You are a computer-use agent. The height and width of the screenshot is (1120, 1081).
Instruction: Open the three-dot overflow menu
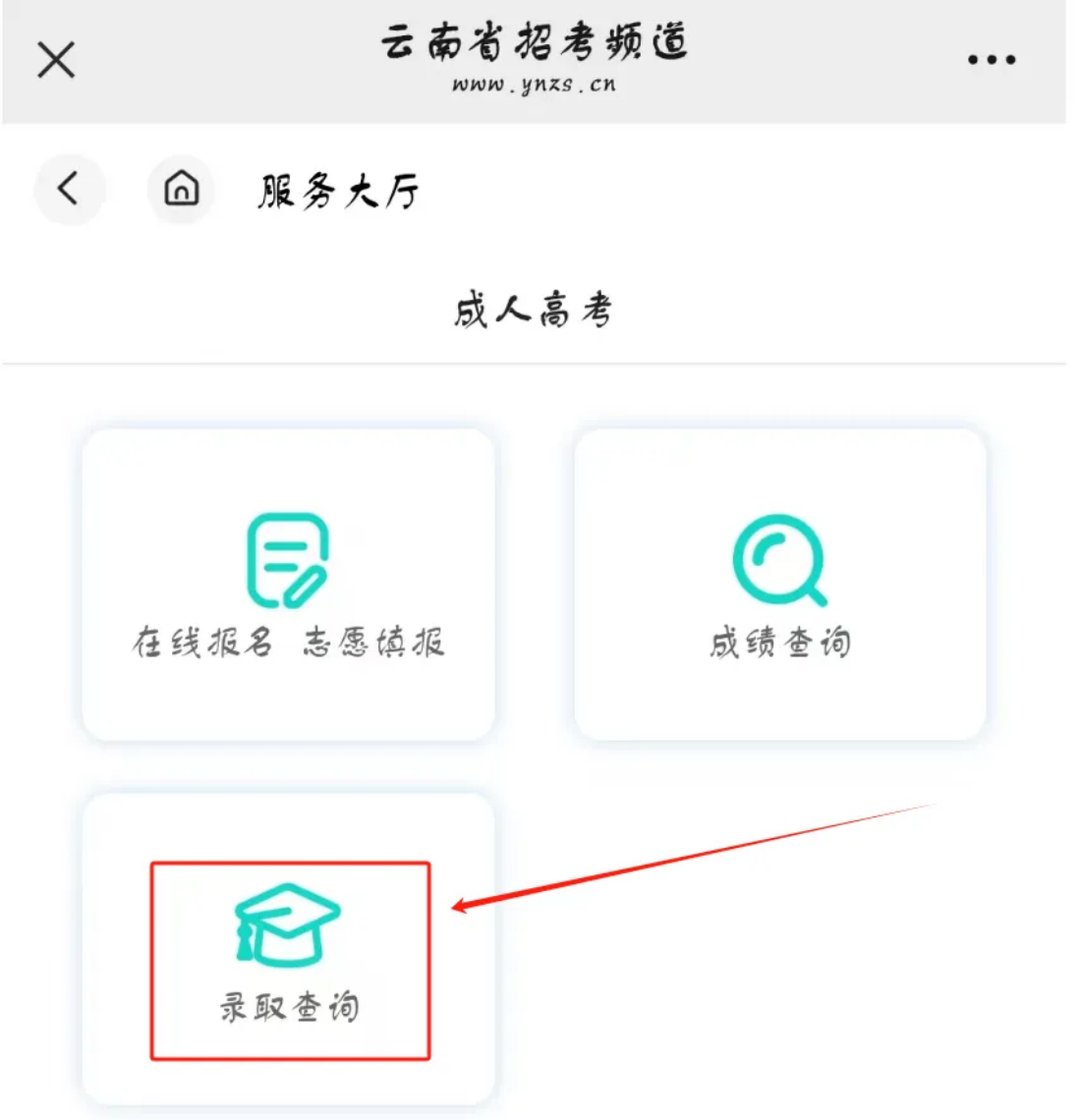pyautogui.click(x=991, y=60)
